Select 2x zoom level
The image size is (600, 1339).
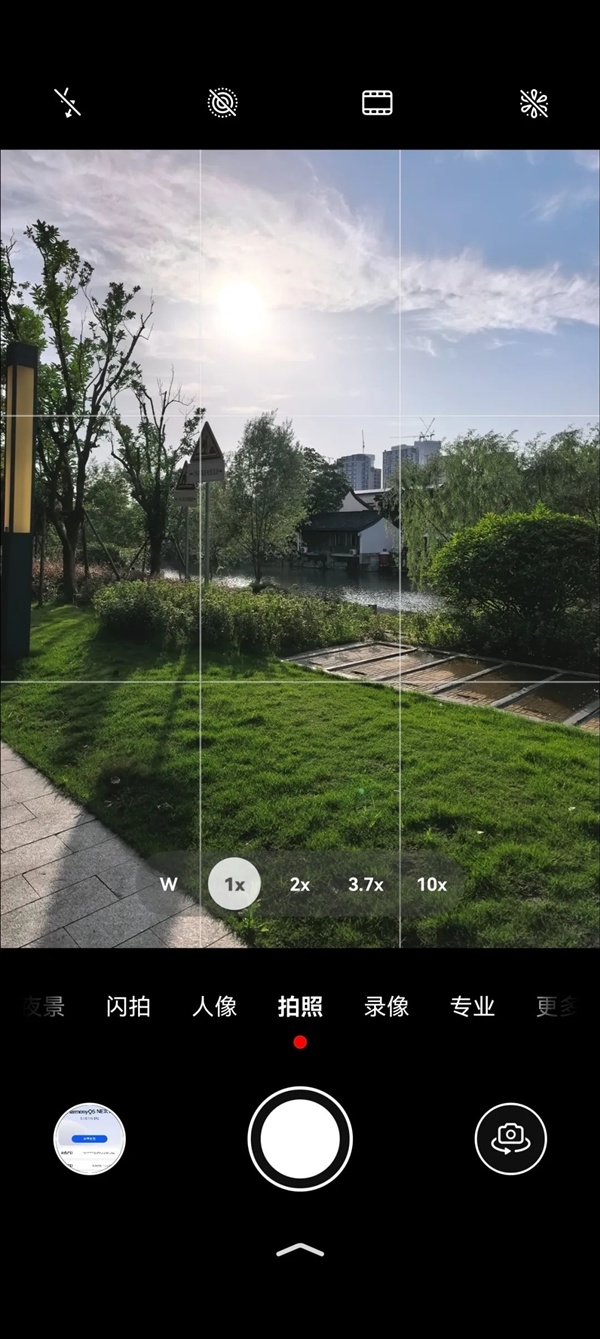(x=300, y=884)
